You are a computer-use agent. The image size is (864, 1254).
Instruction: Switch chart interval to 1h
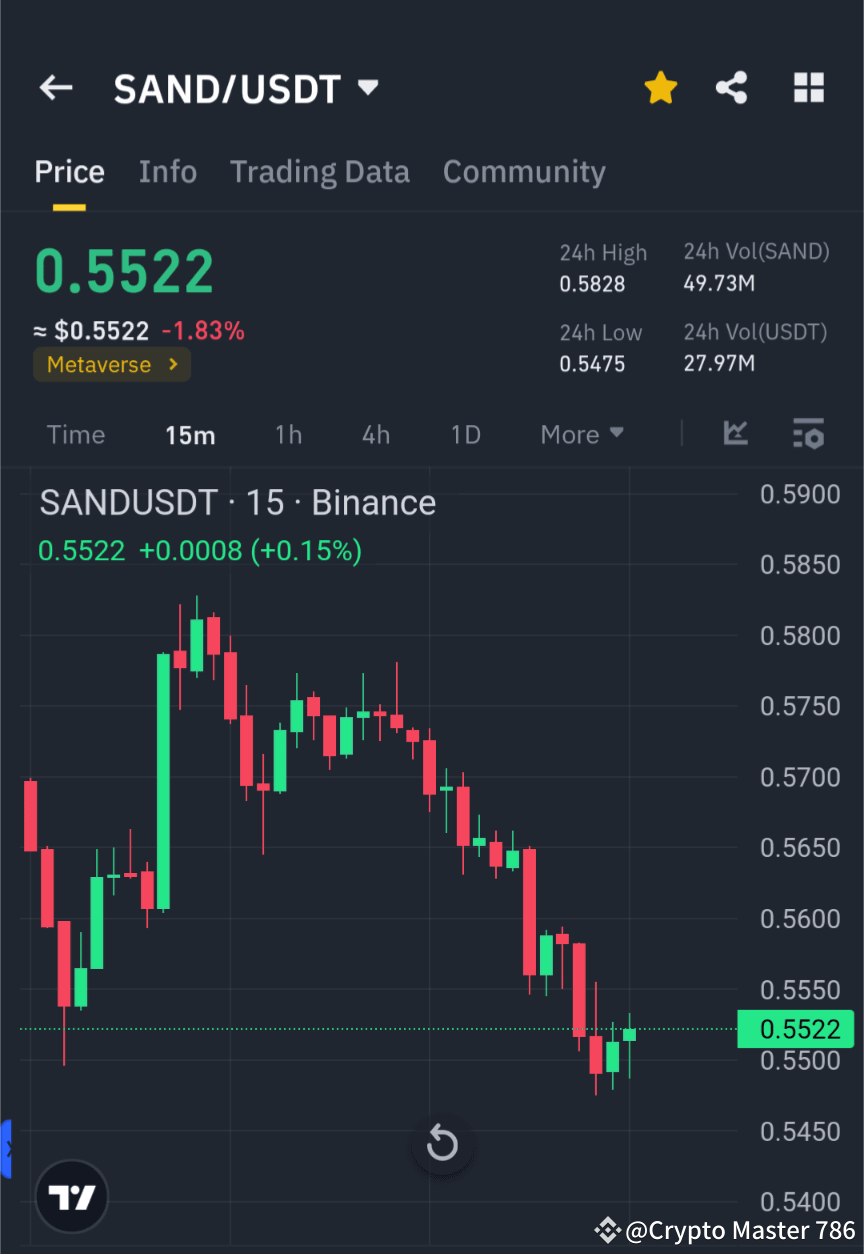pyautogui.click(x=288, y=434)
